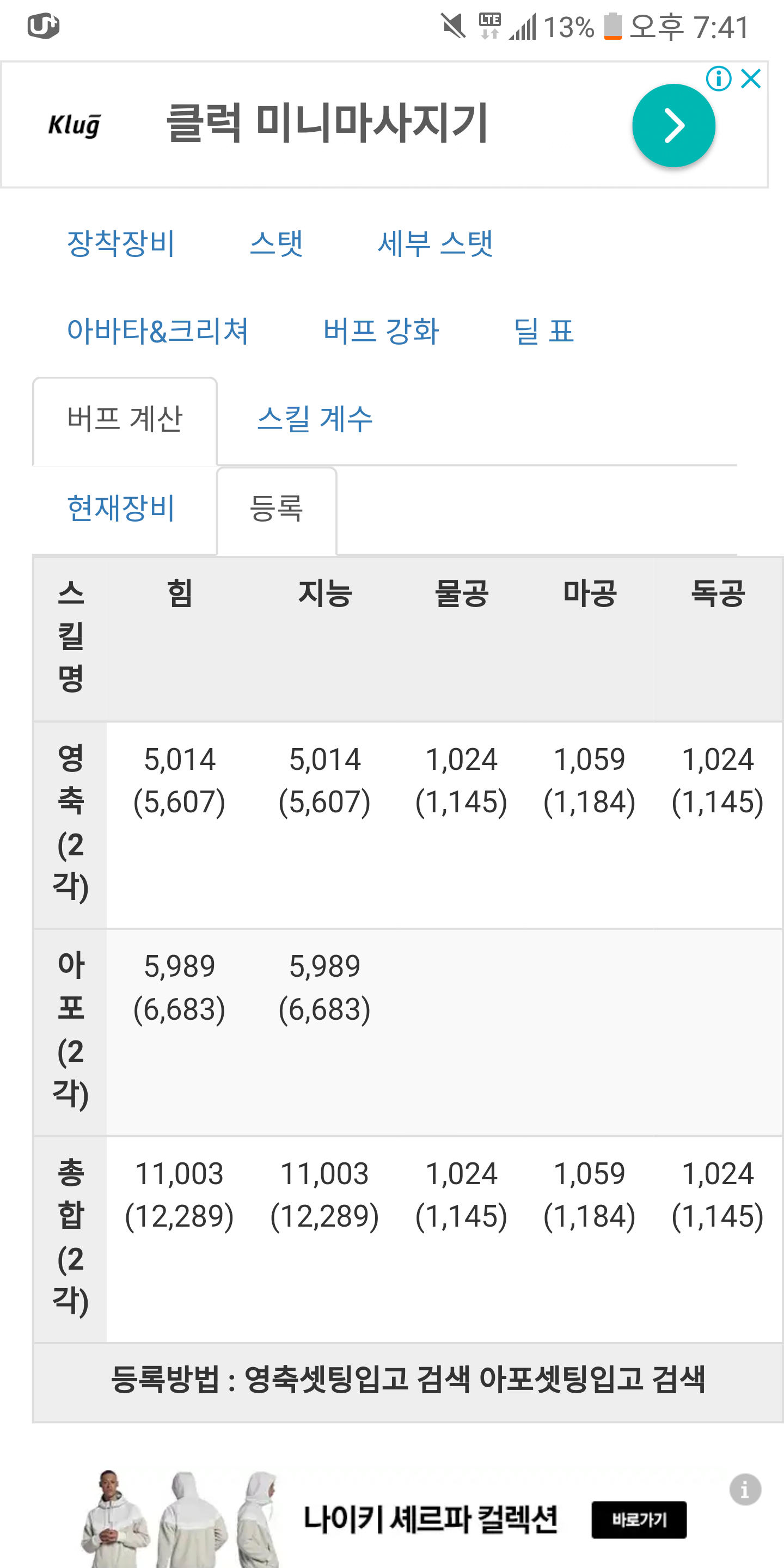Open the 장착장비 tab link

(x=120, y=244)
